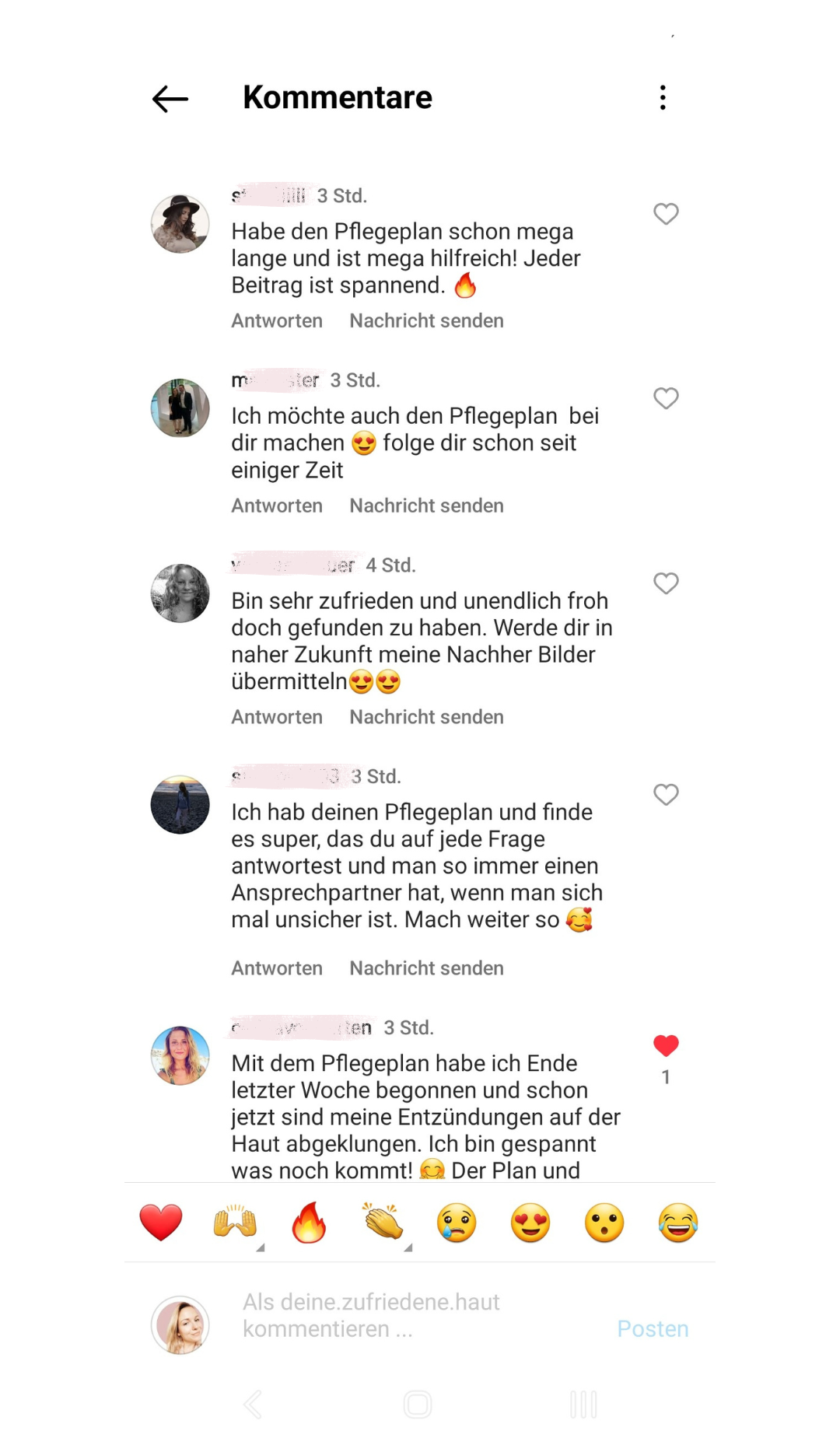Tap Posten to submit the comment
Screen dimensions: 840x1445
pos(653,1328)
